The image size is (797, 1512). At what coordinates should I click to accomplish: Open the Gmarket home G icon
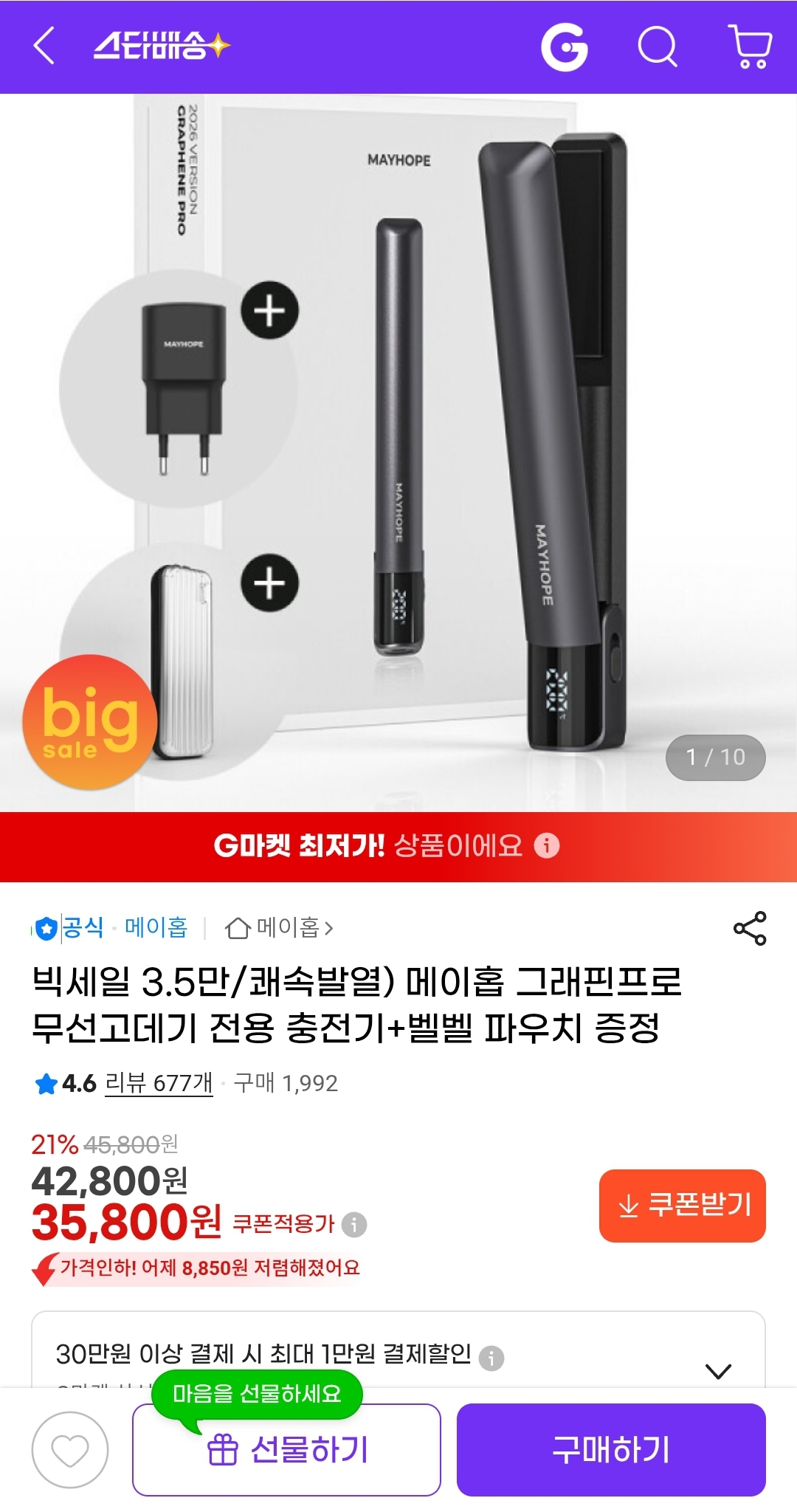coord(565,47)
